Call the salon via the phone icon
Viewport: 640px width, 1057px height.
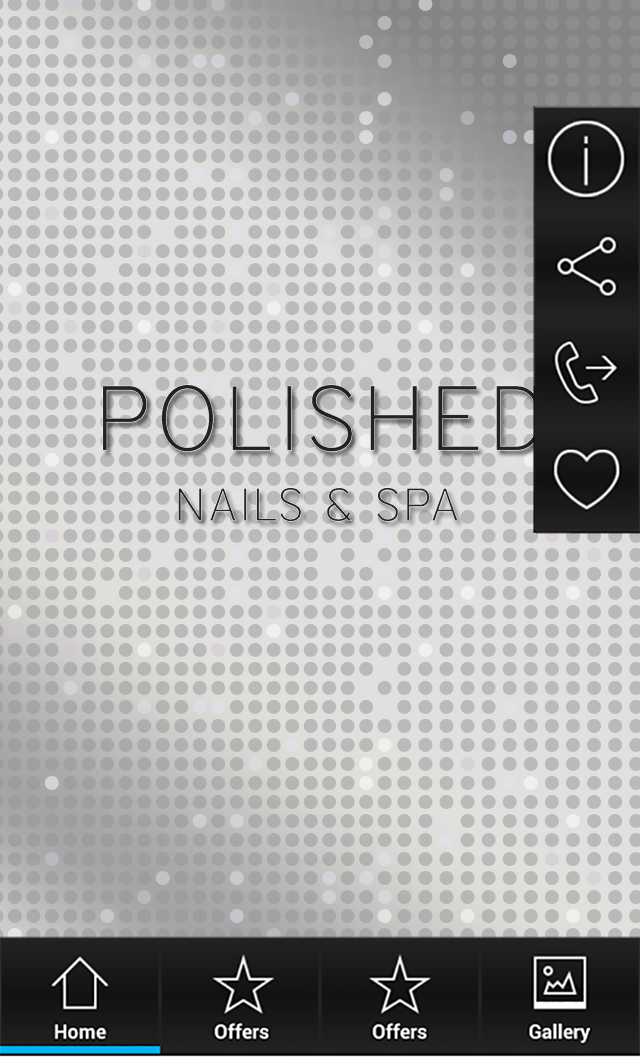click(586, 372)
